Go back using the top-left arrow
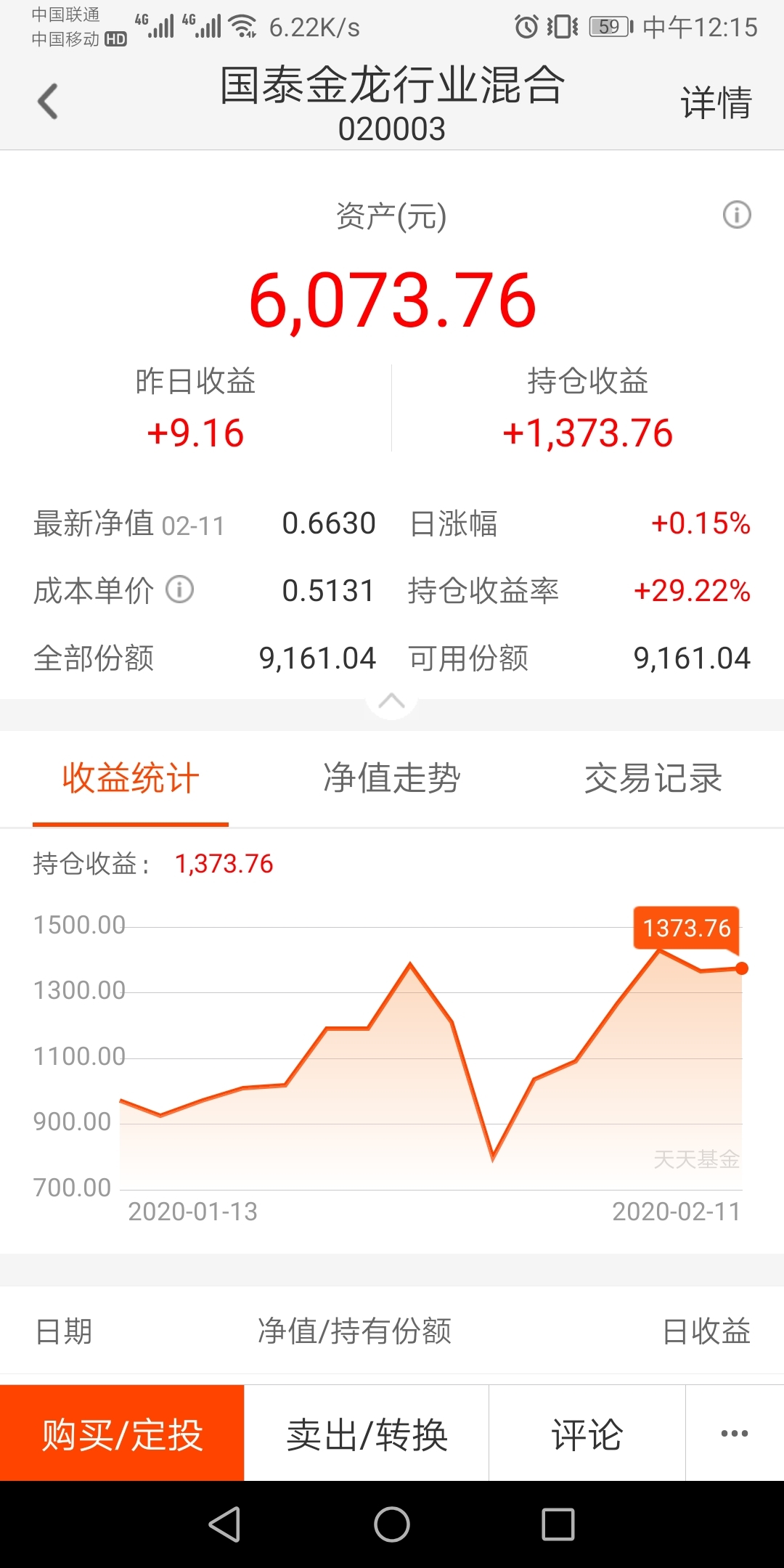Viewport: 784px width, 1568px height. coord(48,102)
